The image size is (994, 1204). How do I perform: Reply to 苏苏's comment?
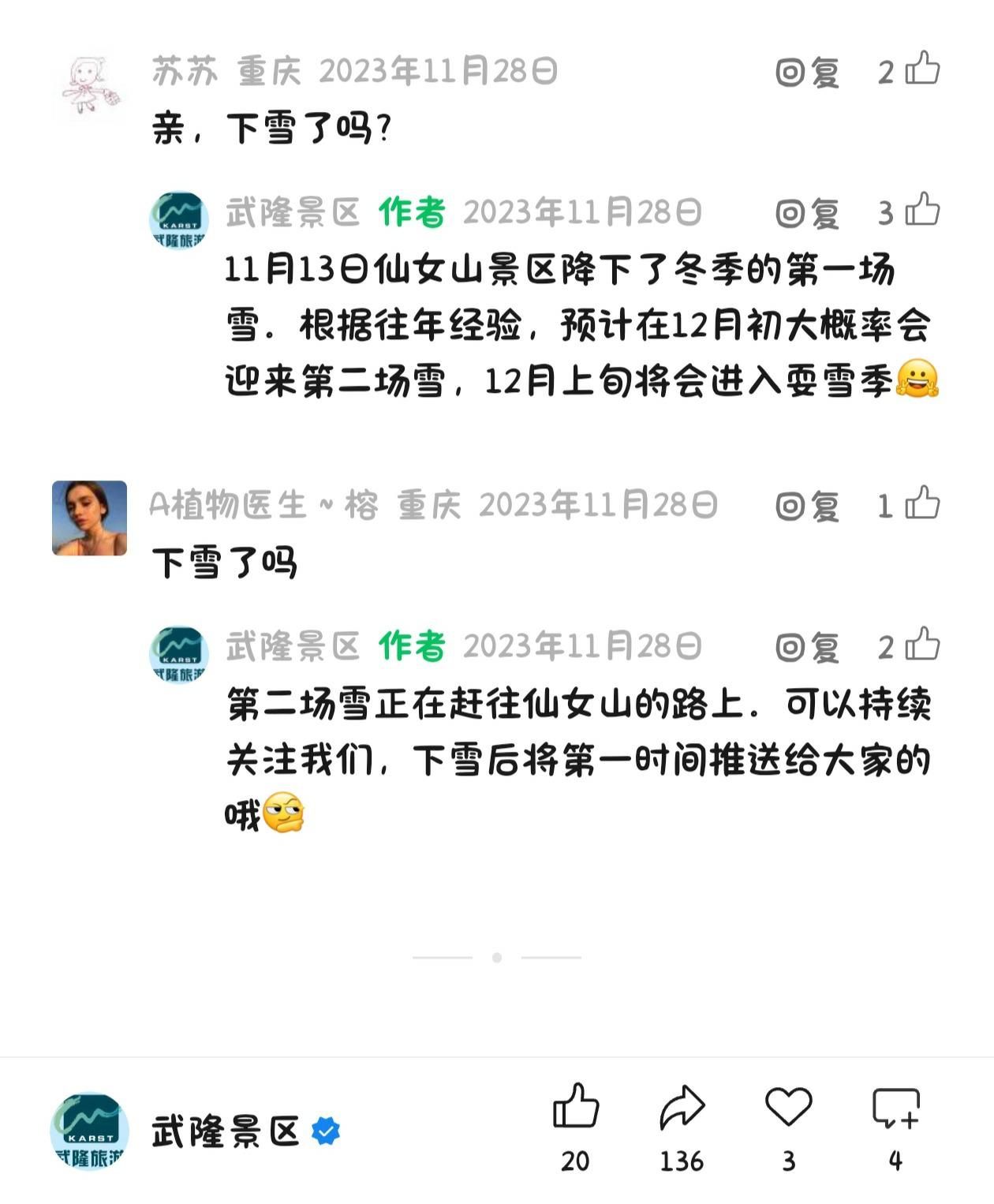pyautogui.click(x=807, y=73)
